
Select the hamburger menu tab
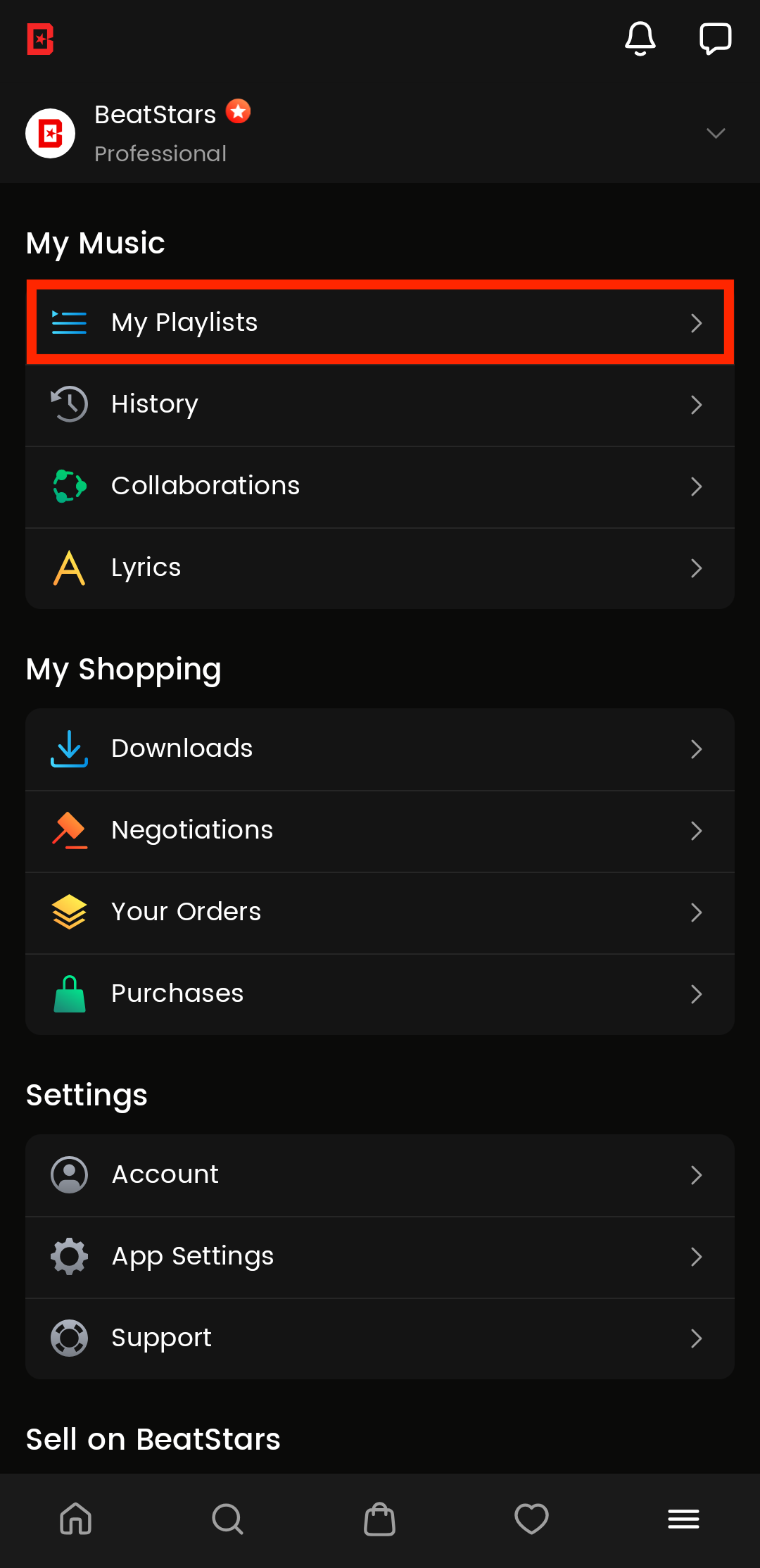[x=683, y=1519]
